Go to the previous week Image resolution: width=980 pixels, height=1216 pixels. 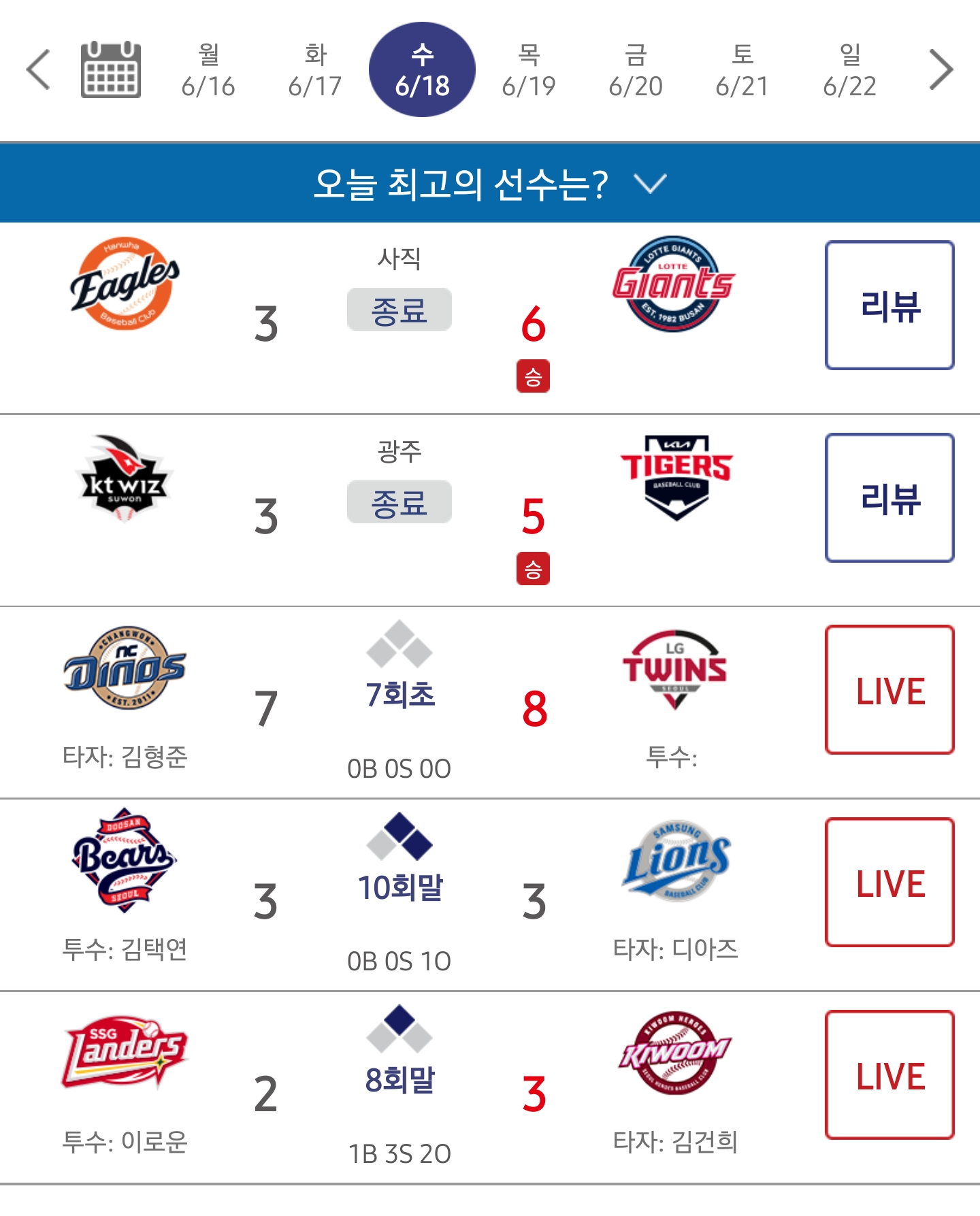click(x=38, y=69)
